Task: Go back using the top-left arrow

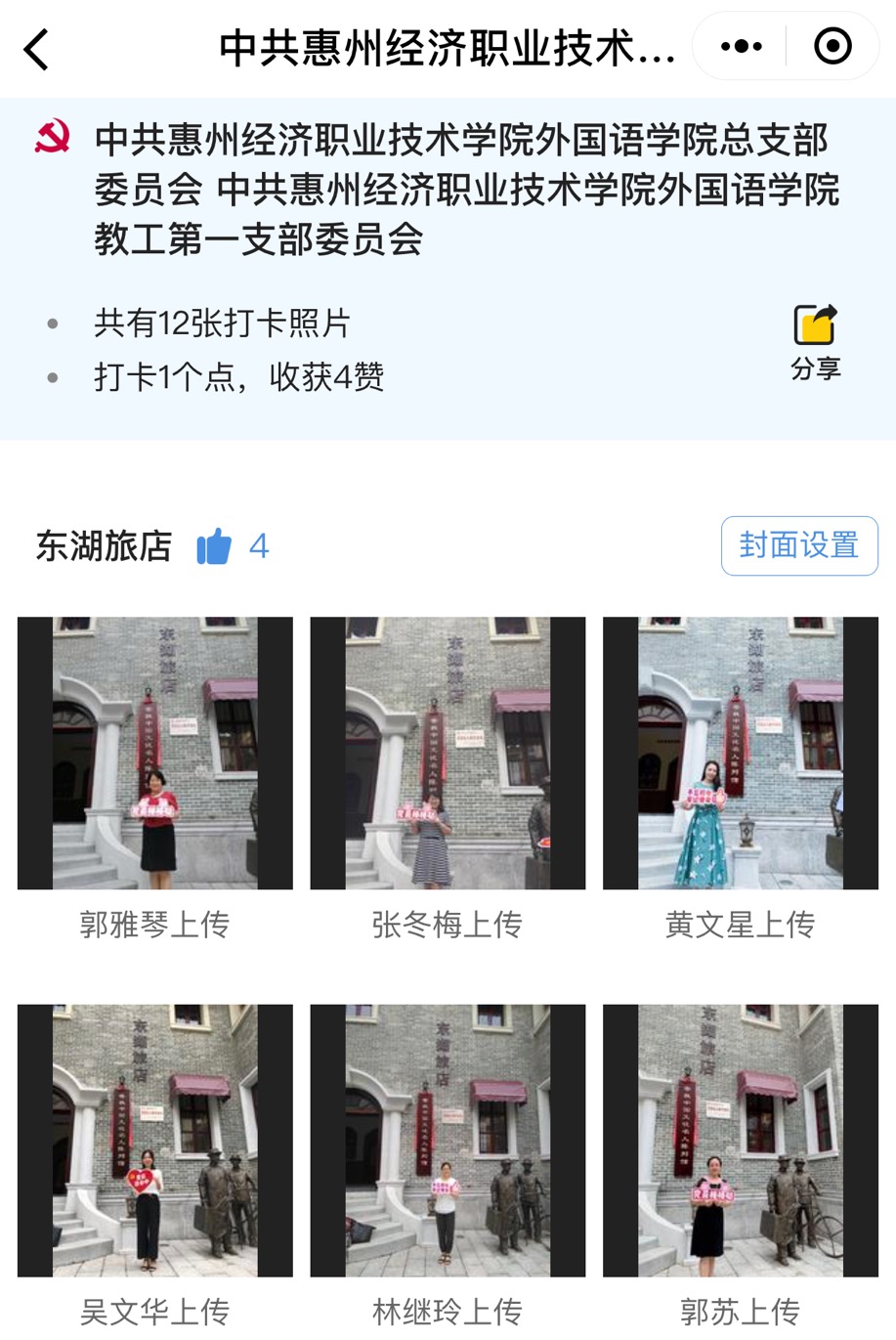Action: coord(37,49)
